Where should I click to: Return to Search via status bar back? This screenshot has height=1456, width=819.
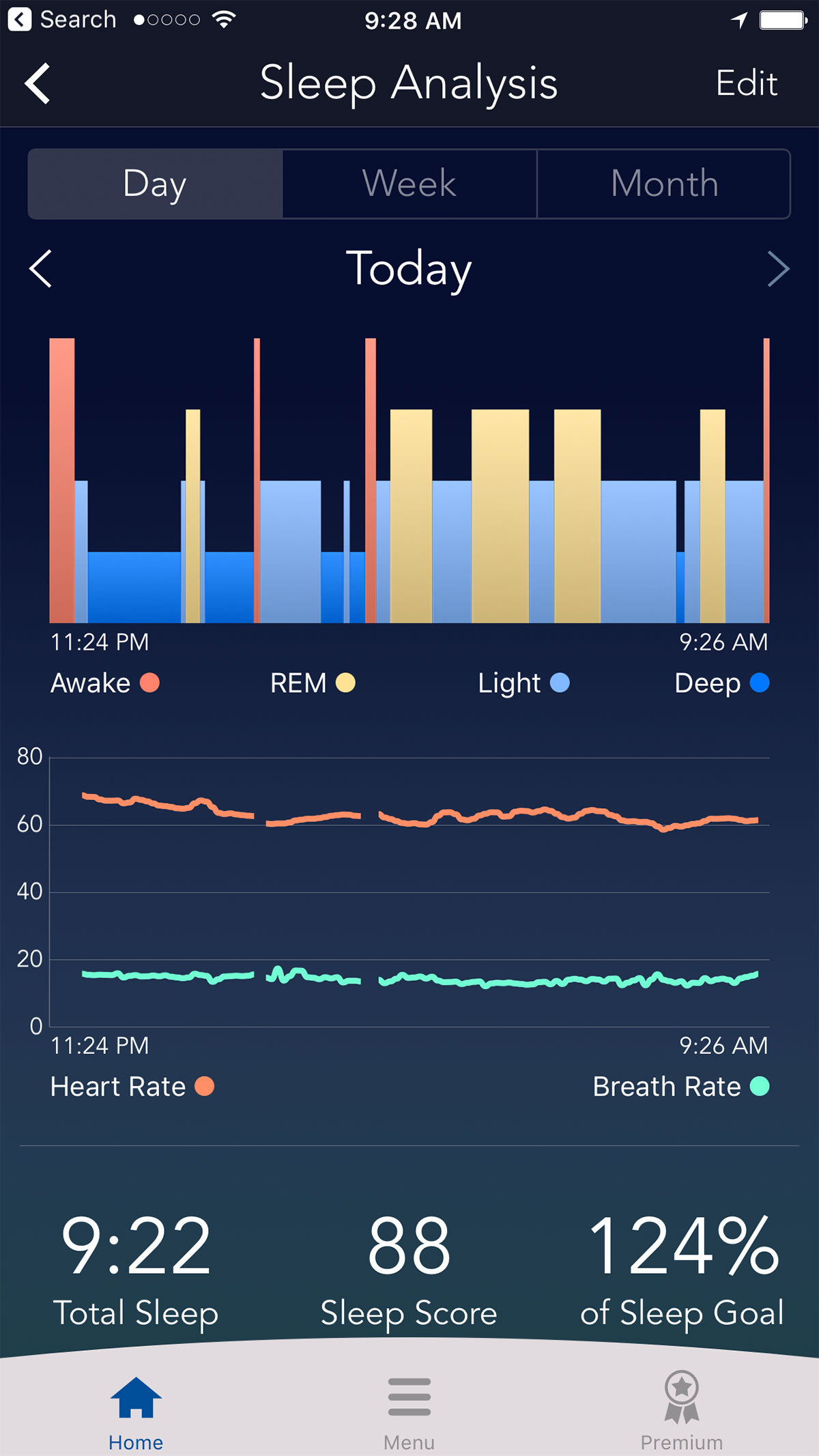point(61,19)
